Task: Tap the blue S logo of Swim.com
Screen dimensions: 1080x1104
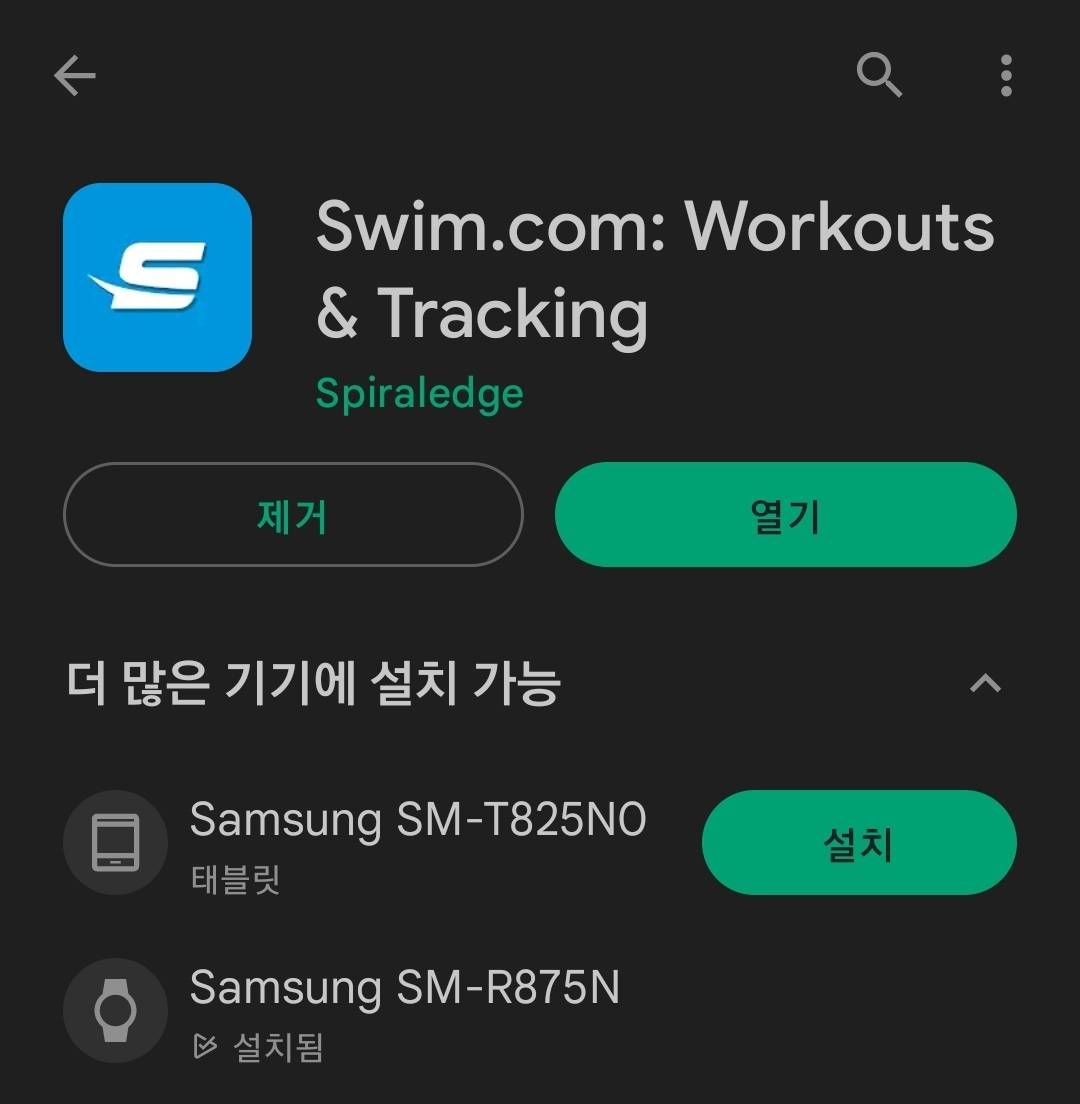Action: 157,278
